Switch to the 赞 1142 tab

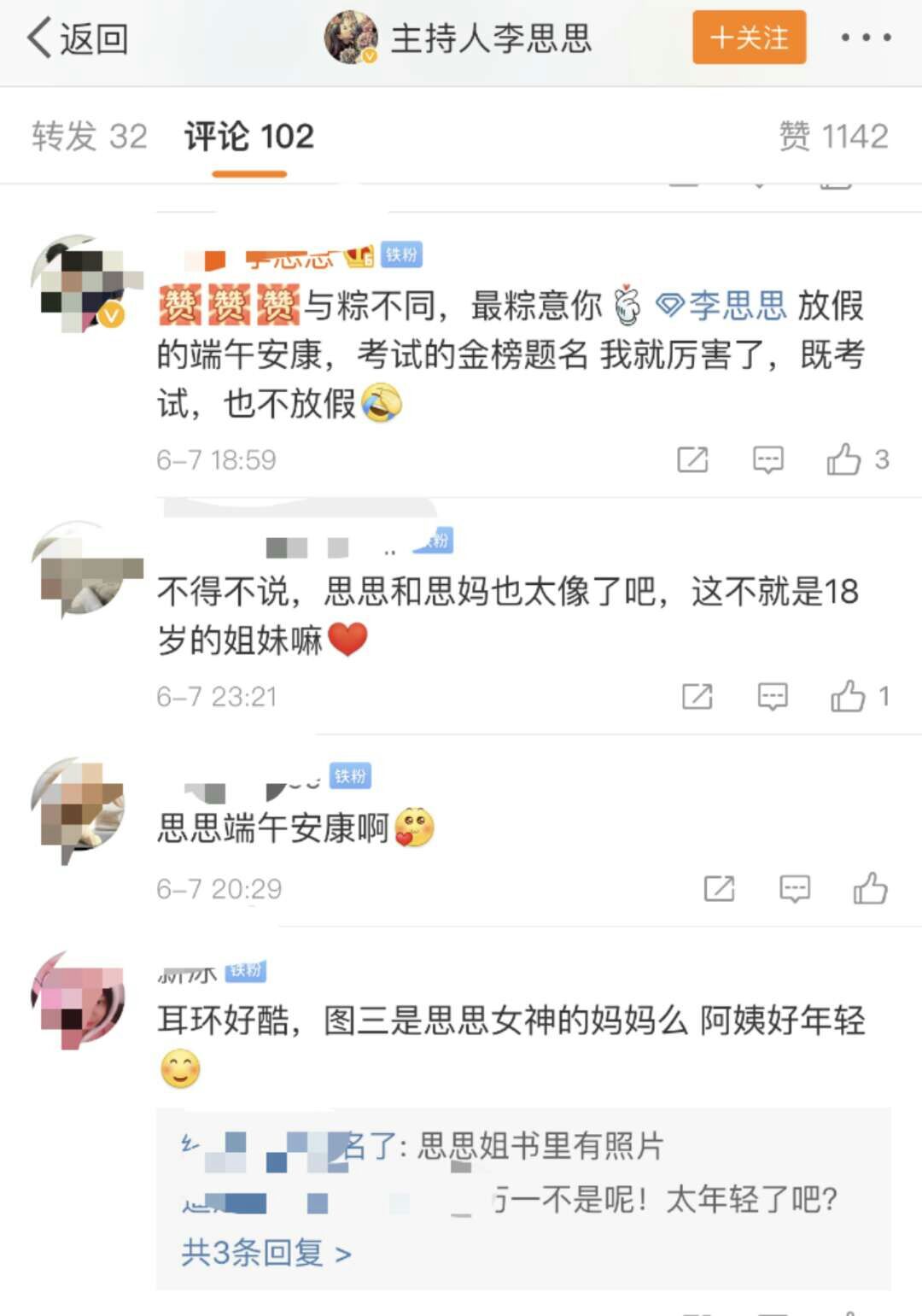[833, 137]
